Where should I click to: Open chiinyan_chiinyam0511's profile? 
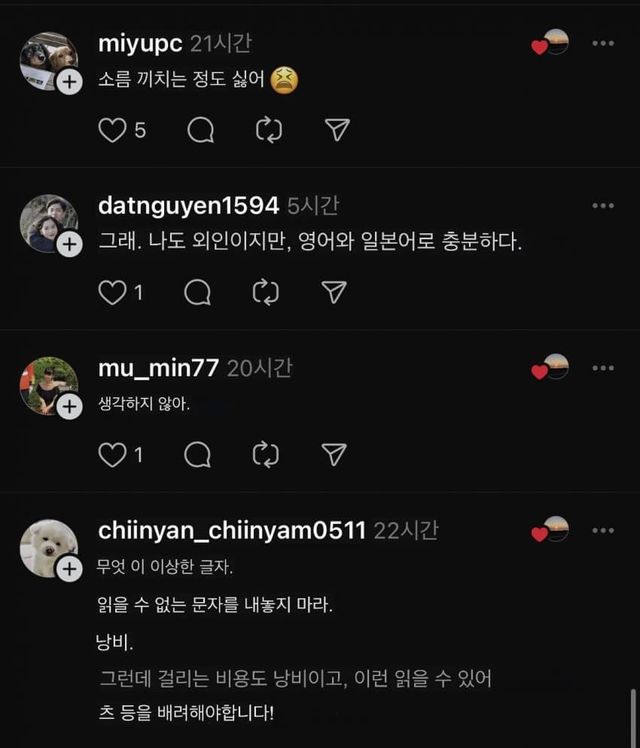pyautogui.click(x=232, y=531)
